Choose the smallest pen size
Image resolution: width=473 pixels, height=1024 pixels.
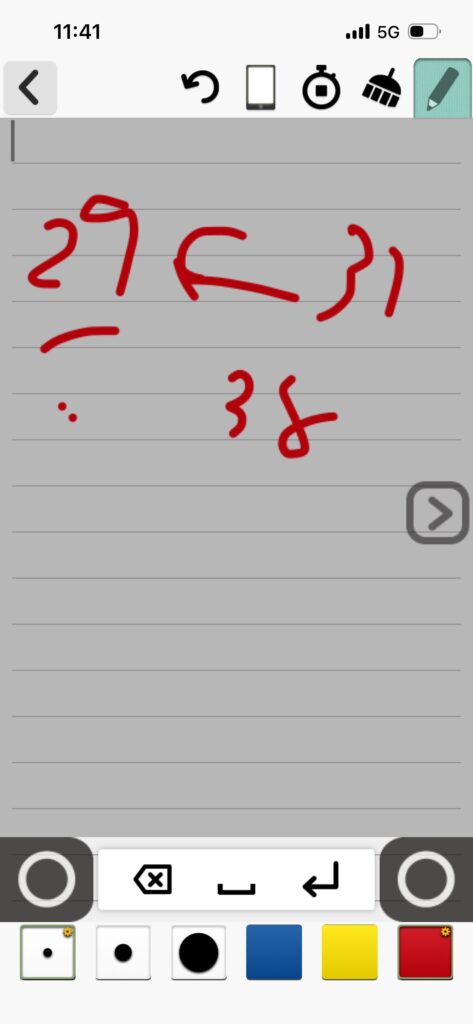[48, 952]
